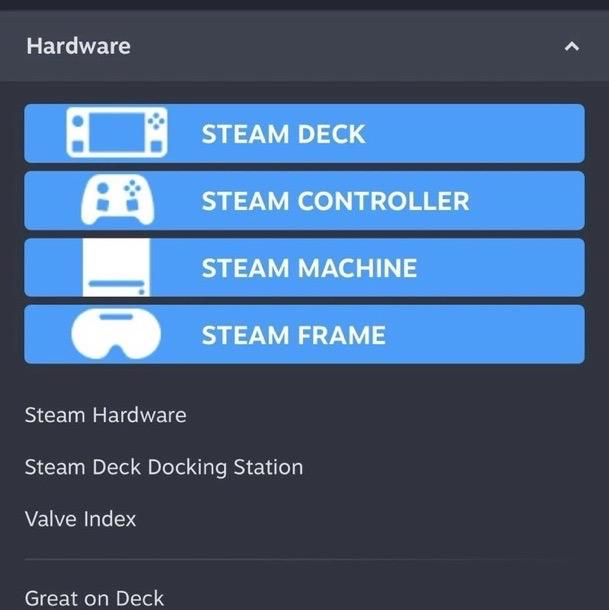Open the Steam Frame banner
The width and height of the screenshot is (609, 610).
coord(304,335)
